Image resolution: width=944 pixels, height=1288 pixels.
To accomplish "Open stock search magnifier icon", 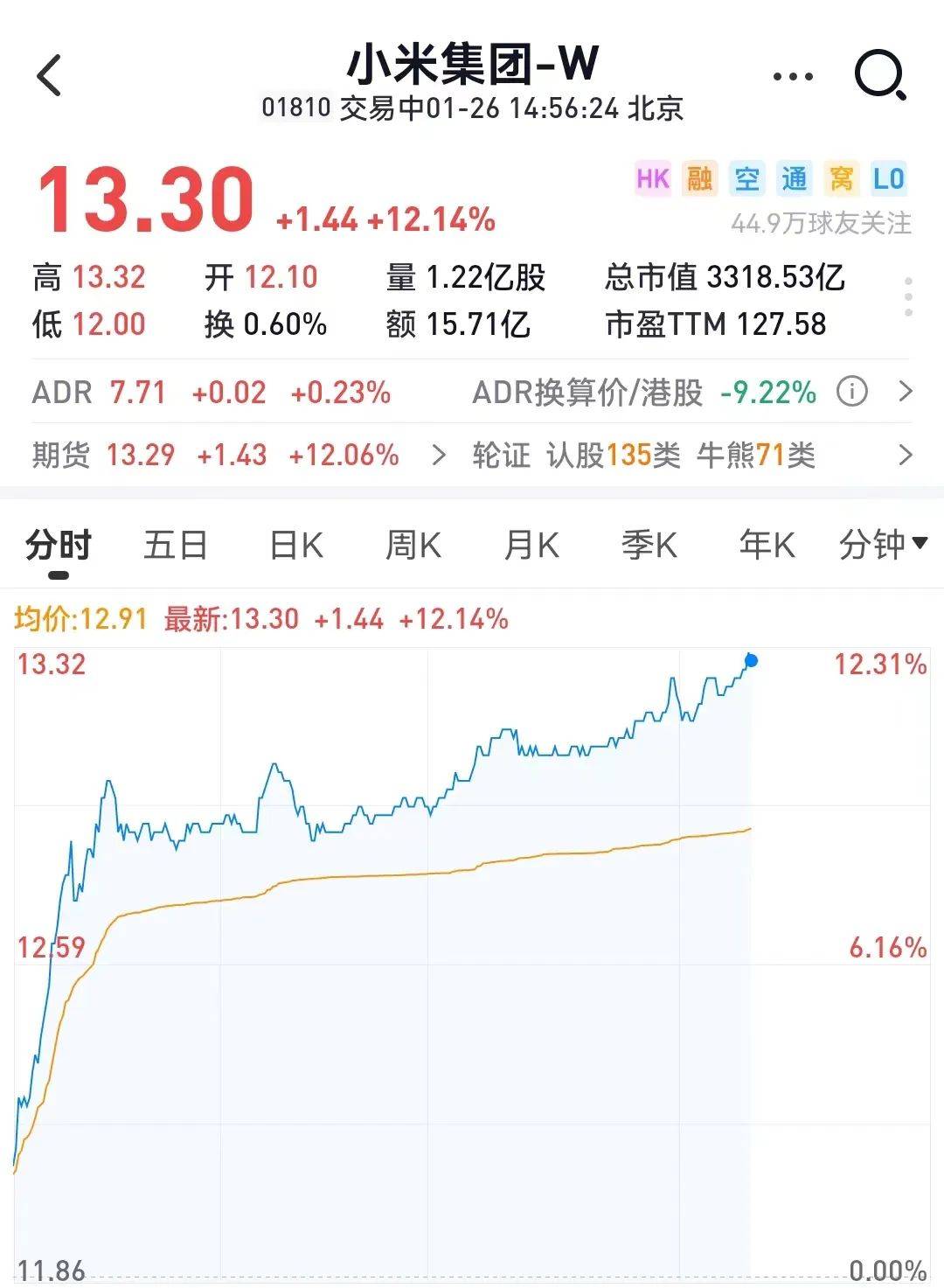I will [x=879, y=76].
